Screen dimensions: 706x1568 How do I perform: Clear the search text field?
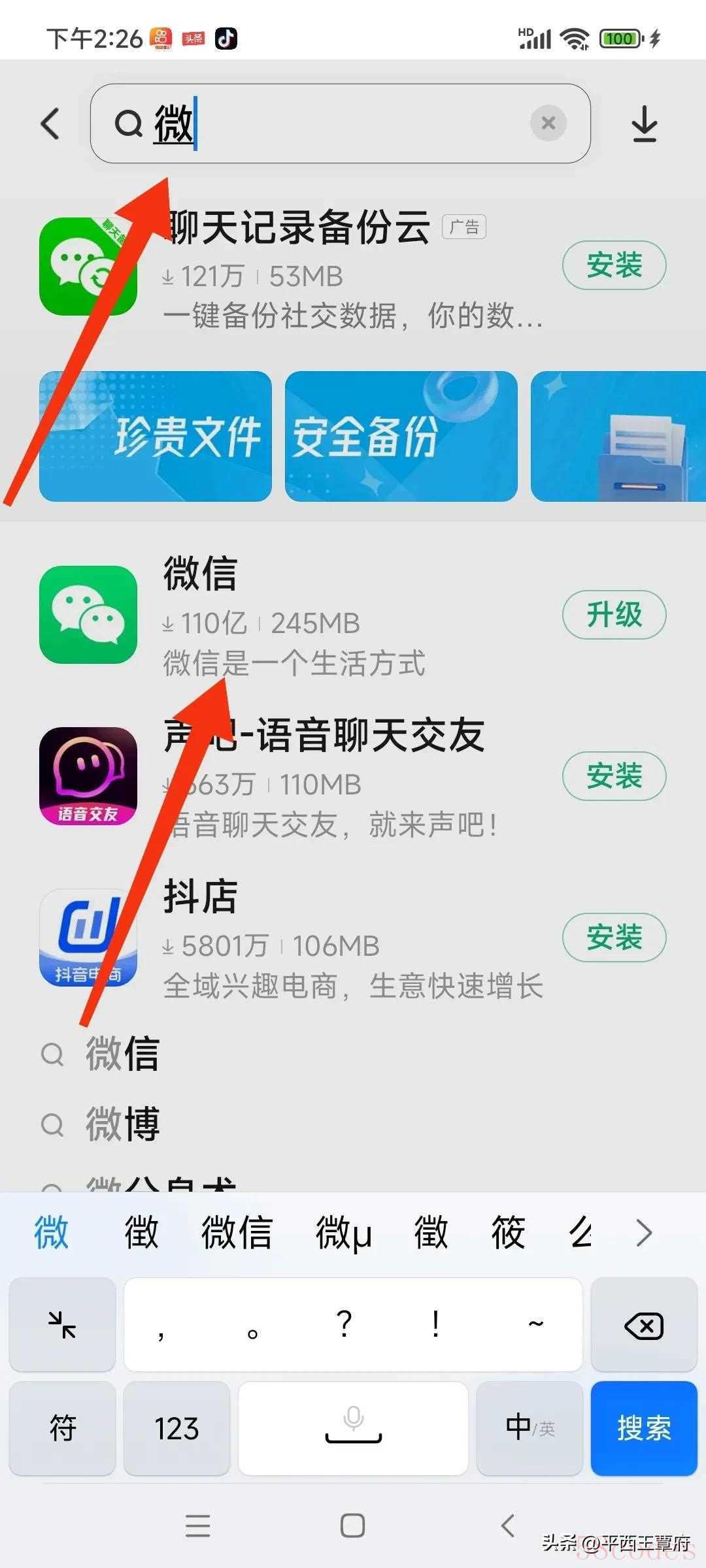tap(548, 123)
